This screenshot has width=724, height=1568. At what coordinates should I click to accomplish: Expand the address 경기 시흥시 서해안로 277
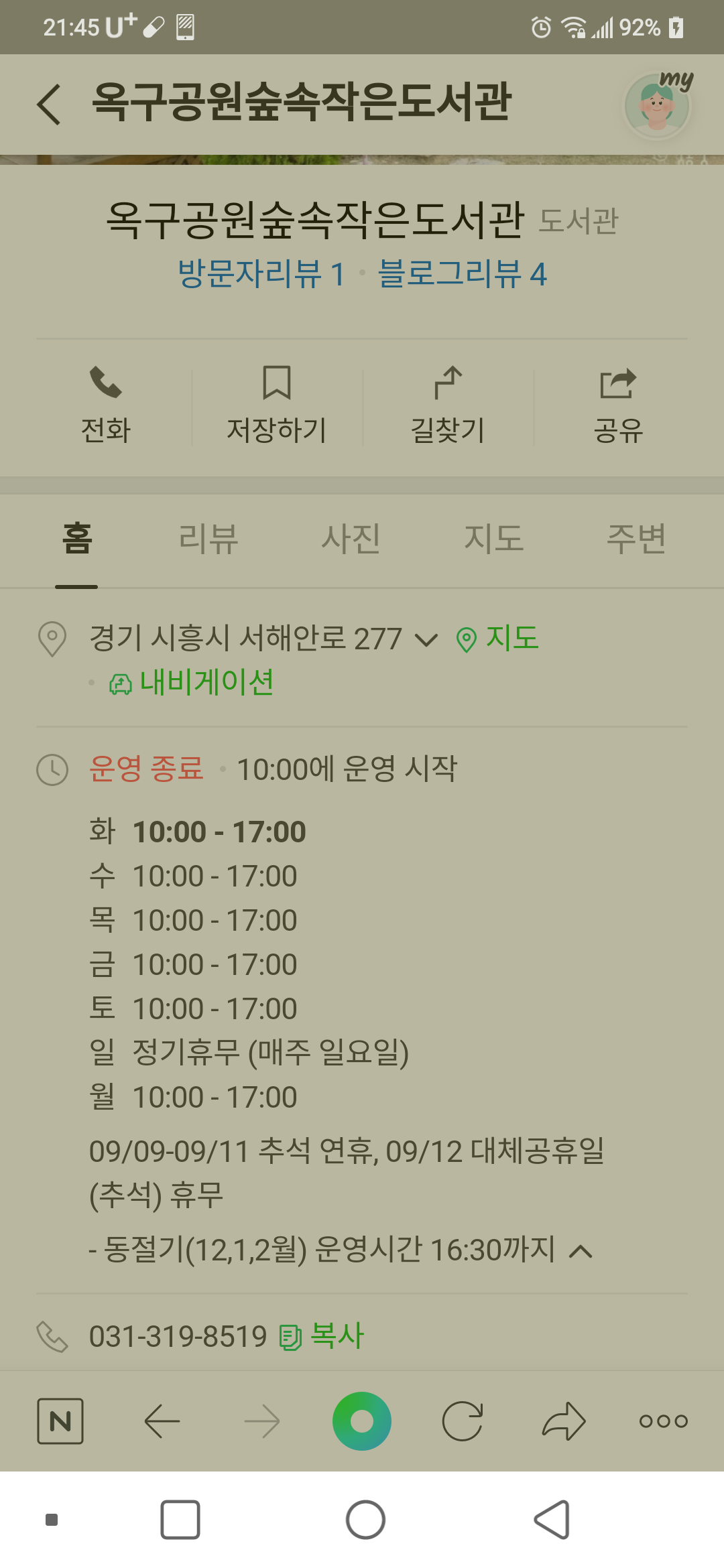point(263,639)
